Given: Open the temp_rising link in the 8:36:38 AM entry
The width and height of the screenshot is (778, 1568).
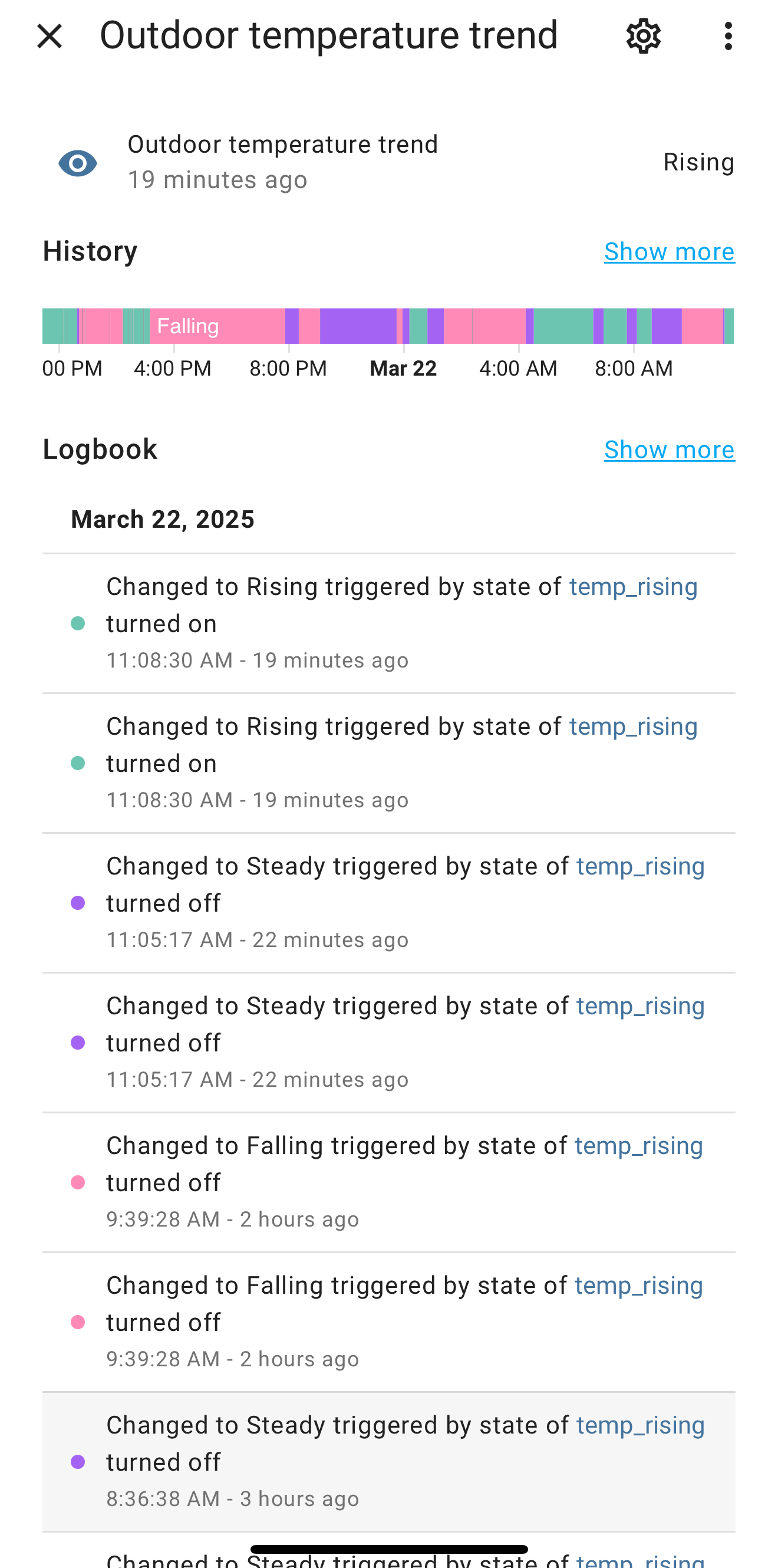Looking at the screenshot, I should point(640,1425).
